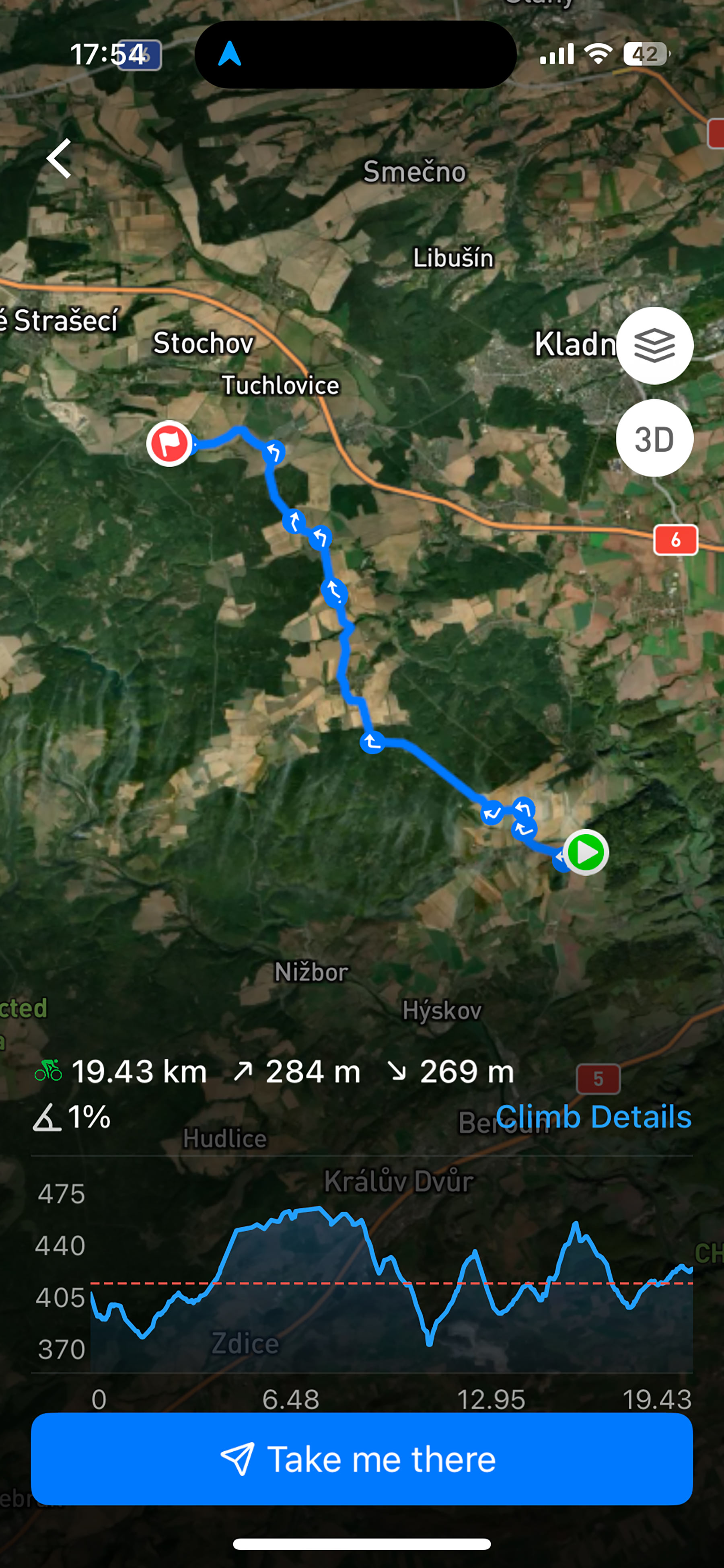Open Climb Details

tap(593, 1116)
